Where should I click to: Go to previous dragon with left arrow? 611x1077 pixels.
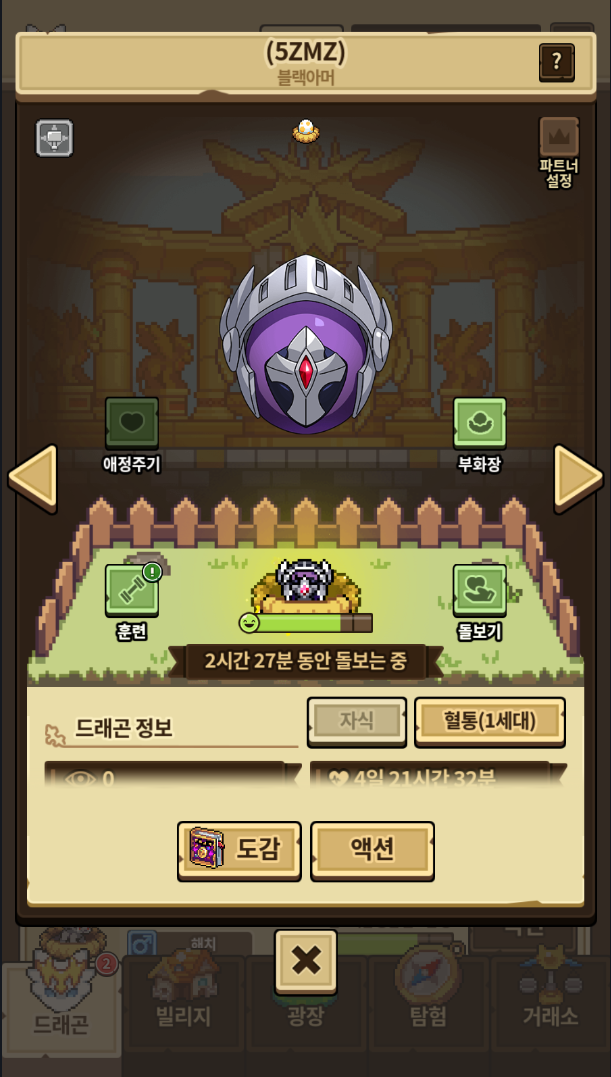[32, 478]
